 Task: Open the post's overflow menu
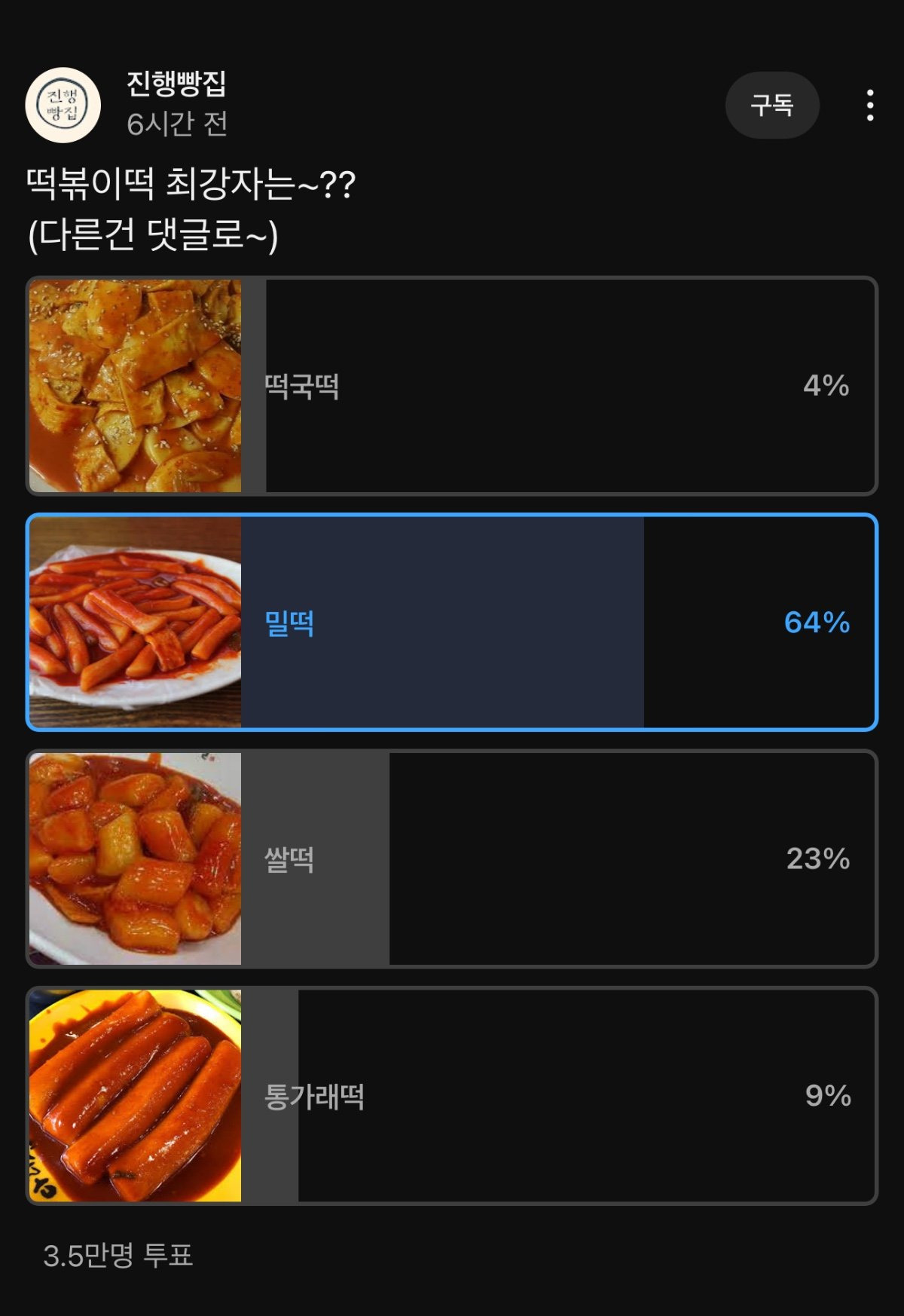click(x=870, y=106)
